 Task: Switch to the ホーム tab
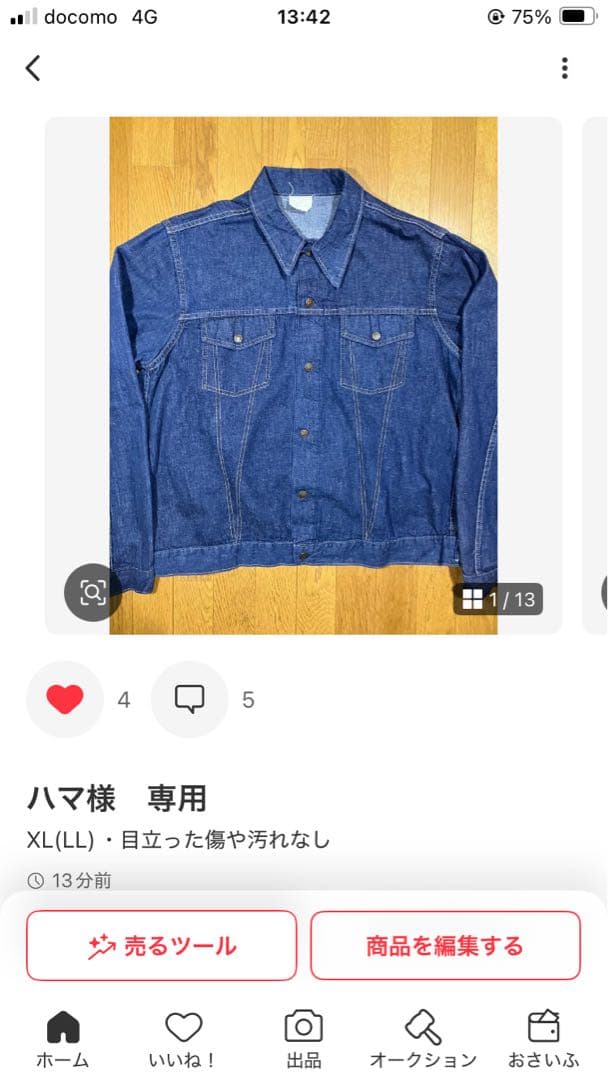pyautogui.click(x=63, y=1039)
